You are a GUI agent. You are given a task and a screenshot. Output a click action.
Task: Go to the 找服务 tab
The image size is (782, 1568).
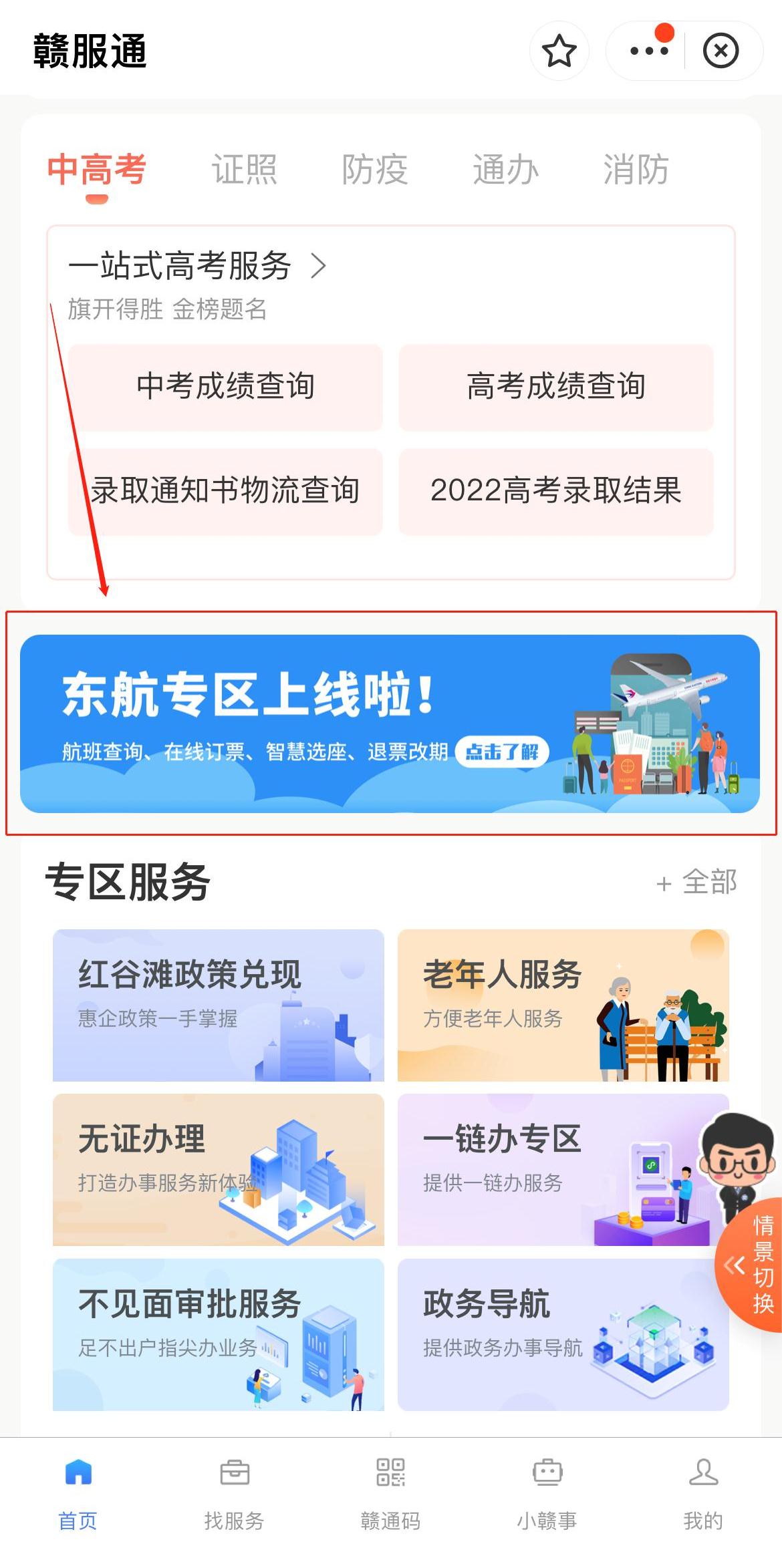tap(234, 1494)
